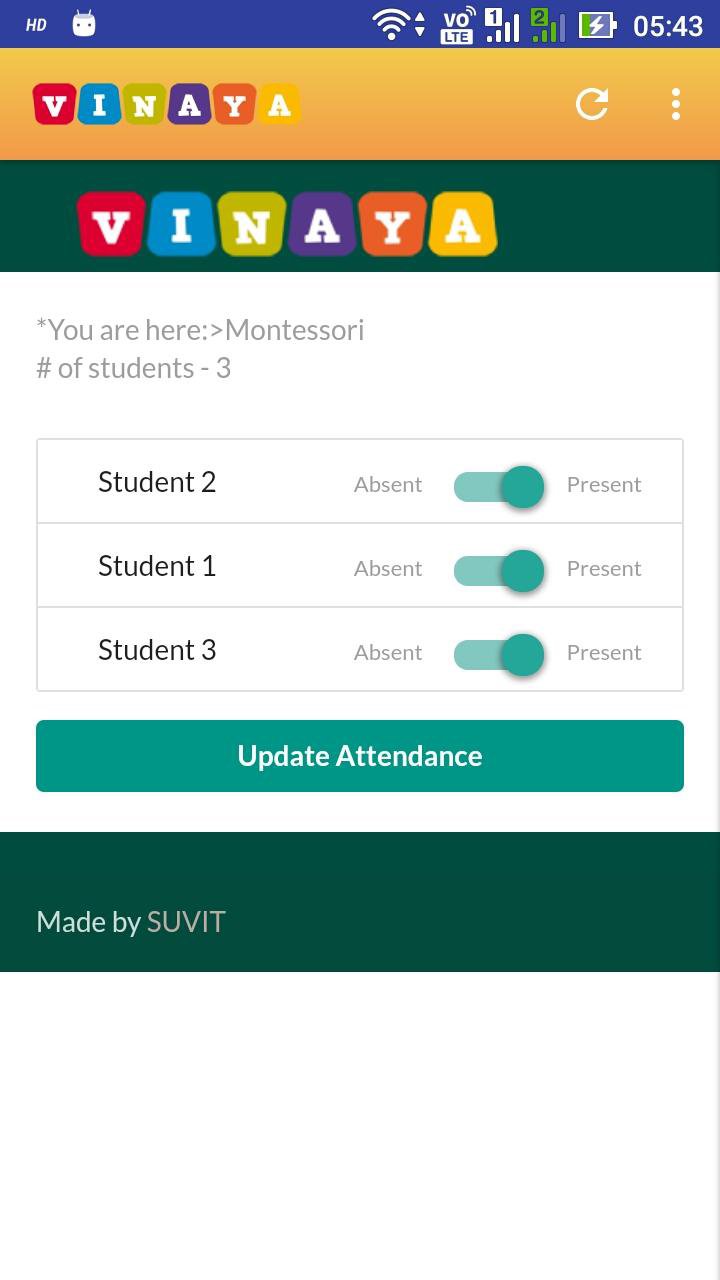Select the Student 3 row
The height and width of the screenshot is (1280, 720).
tap(157, 649)
